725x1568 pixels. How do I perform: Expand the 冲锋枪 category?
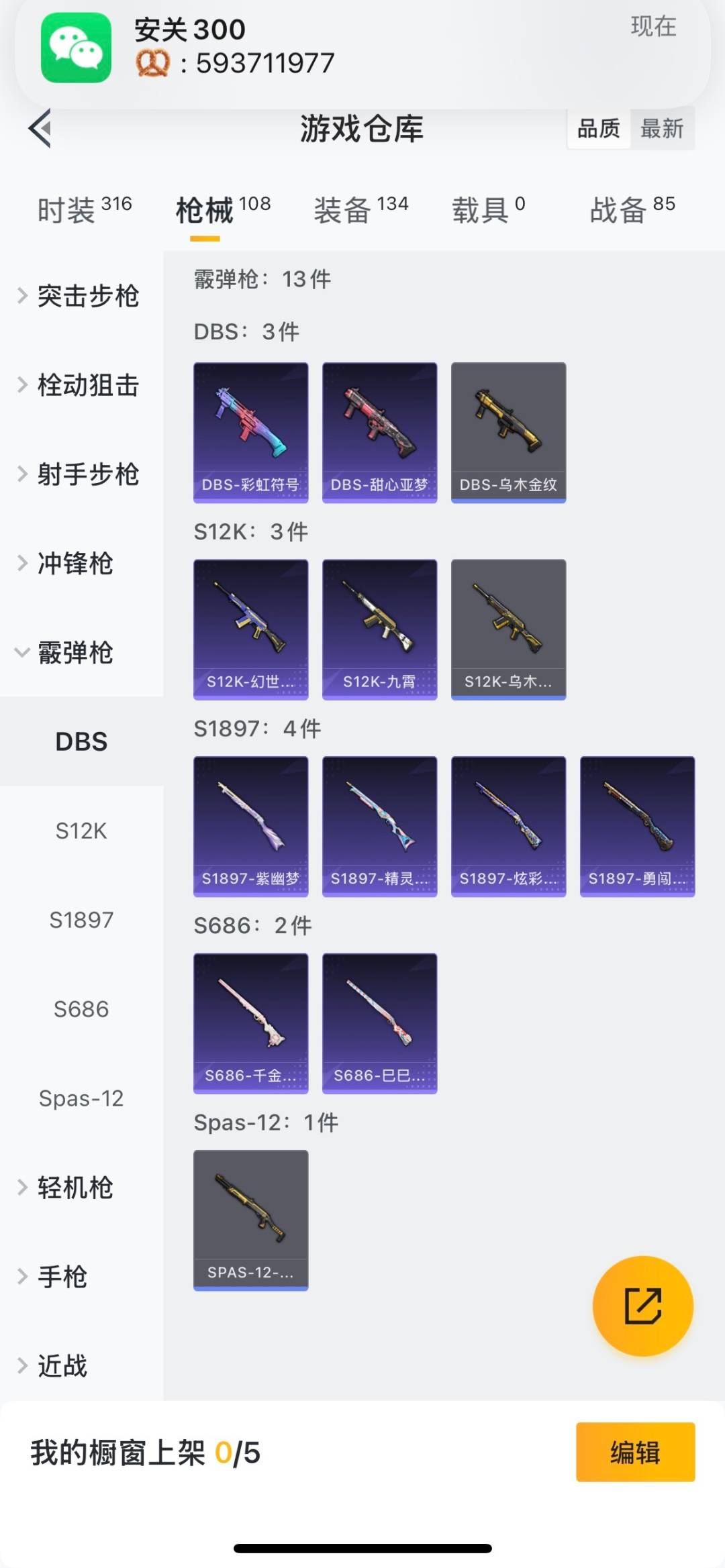(x=74, y=564)
